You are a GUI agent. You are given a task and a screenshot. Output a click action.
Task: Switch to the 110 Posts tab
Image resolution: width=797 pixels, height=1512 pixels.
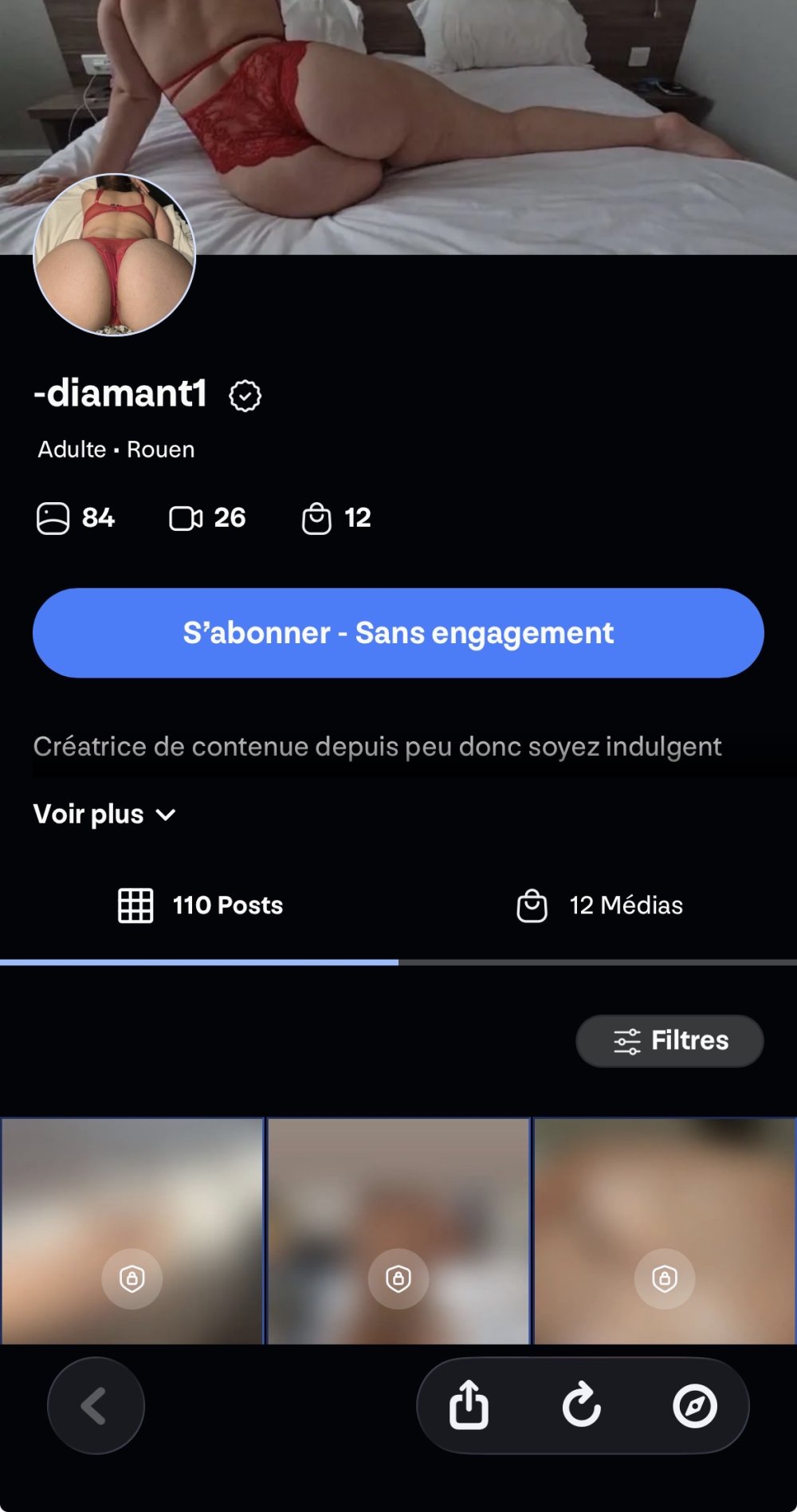pyautogui.click(x=200, y=905)
